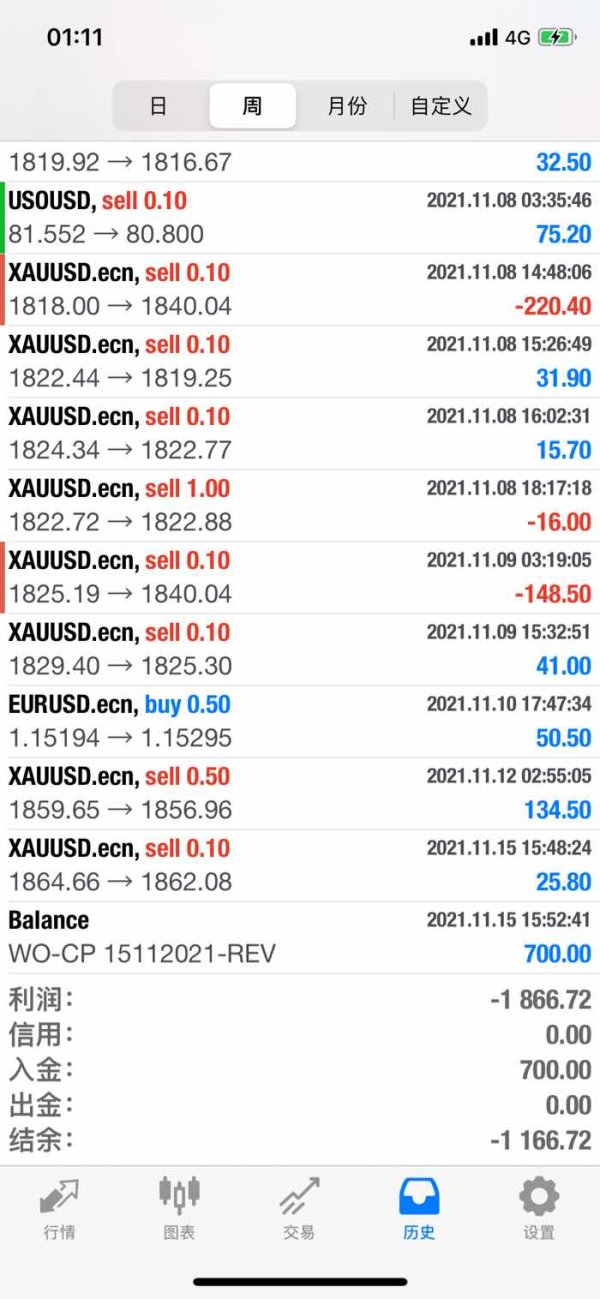View the XAUUSD trade with -220.40 loss
This screenshot has height=1299, width=600.
[x=300, y=290]
